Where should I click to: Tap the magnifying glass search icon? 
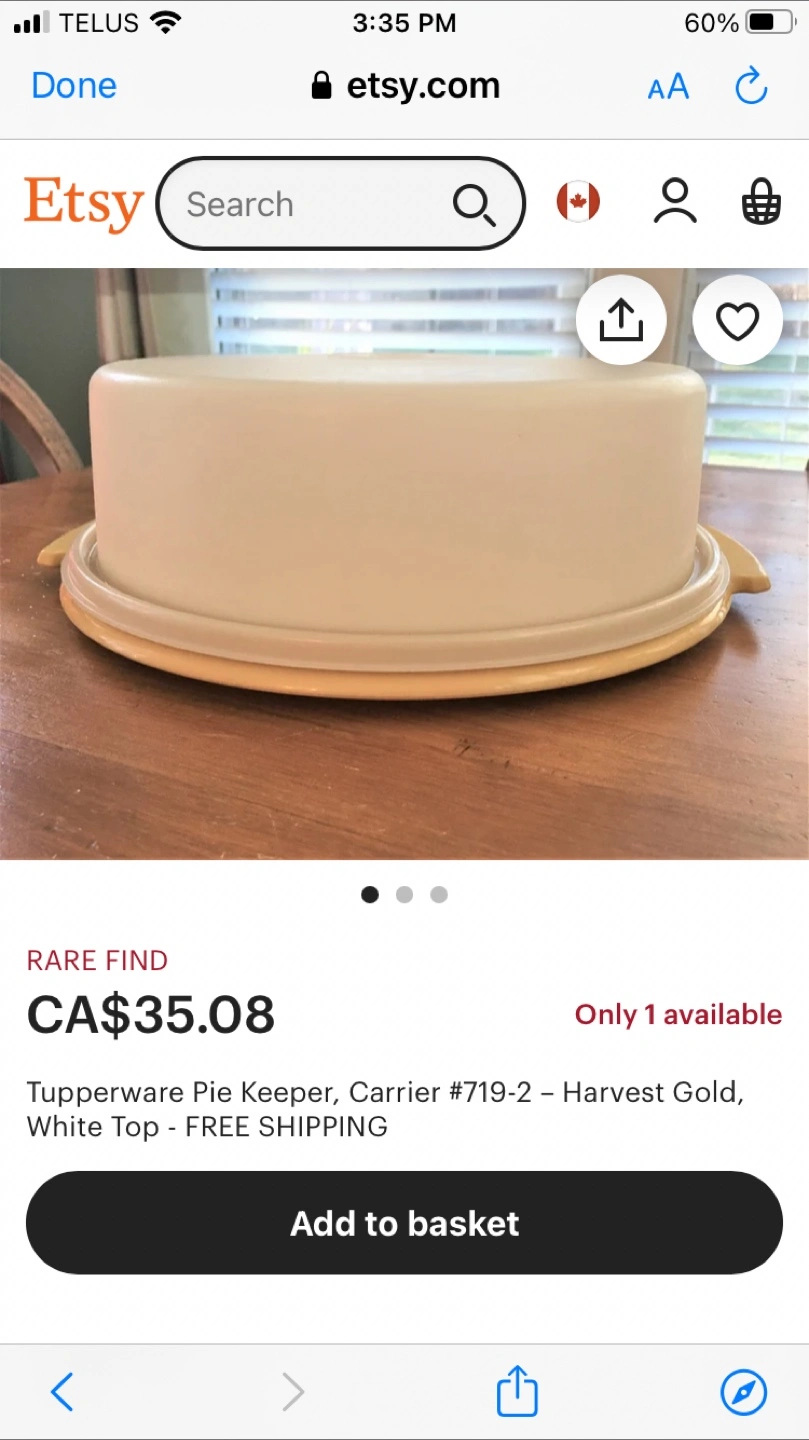[x=474, y=205]
